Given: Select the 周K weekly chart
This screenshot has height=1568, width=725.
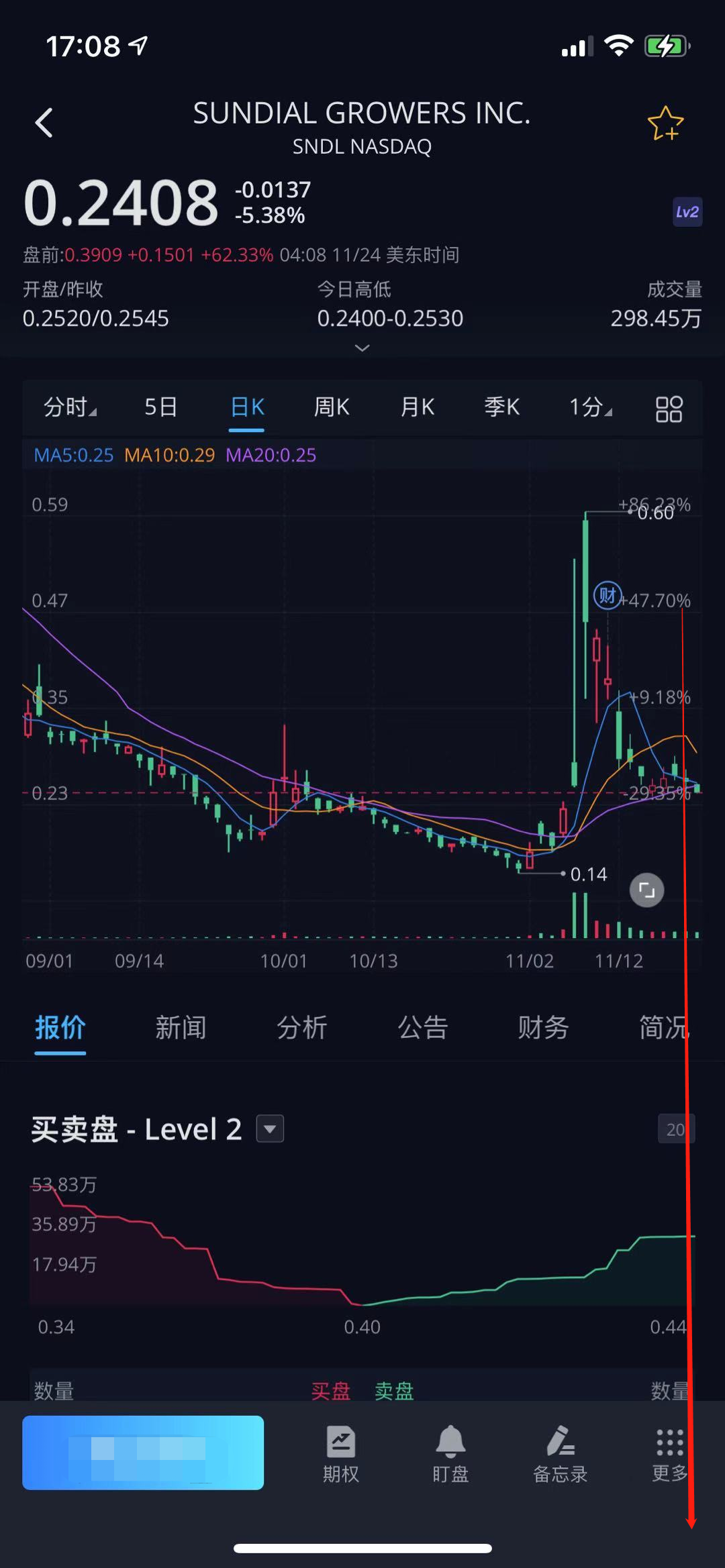Looking at the screenshot, I should (332, 407).
